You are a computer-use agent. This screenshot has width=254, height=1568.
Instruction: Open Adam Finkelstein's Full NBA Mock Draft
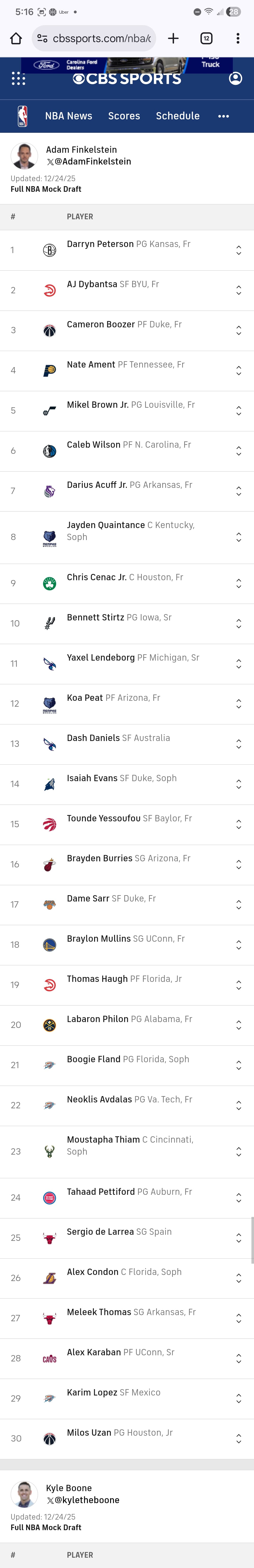(46, 189)
